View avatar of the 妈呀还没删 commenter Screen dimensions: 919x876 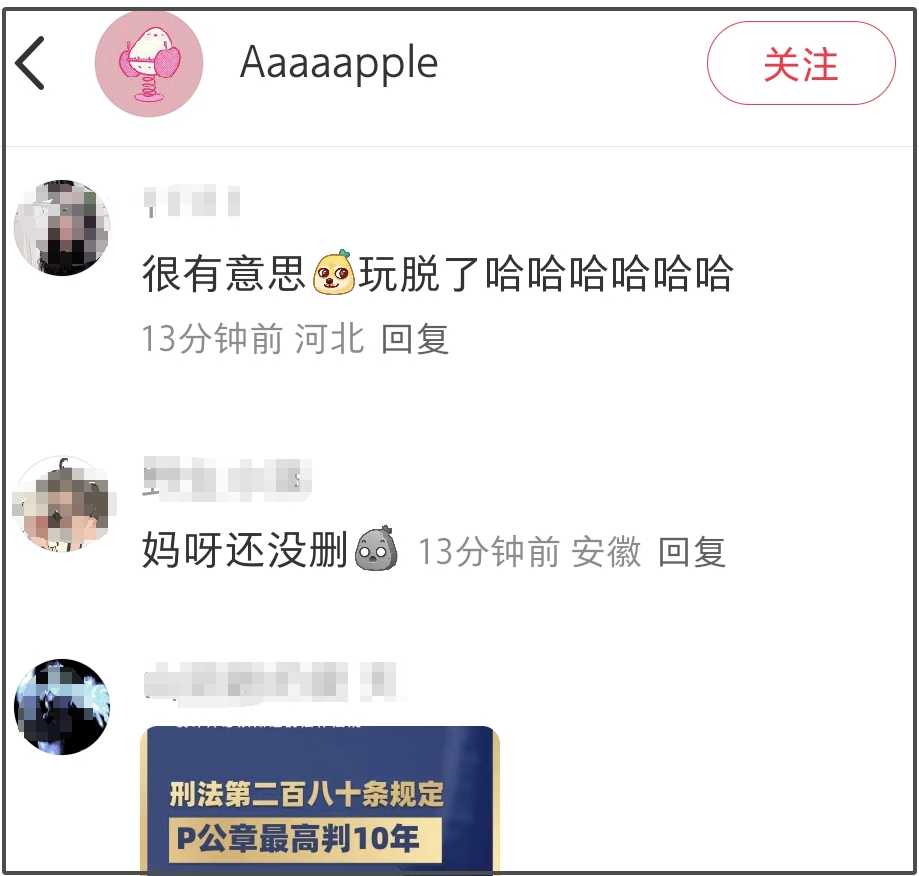(x=62, y=504)
